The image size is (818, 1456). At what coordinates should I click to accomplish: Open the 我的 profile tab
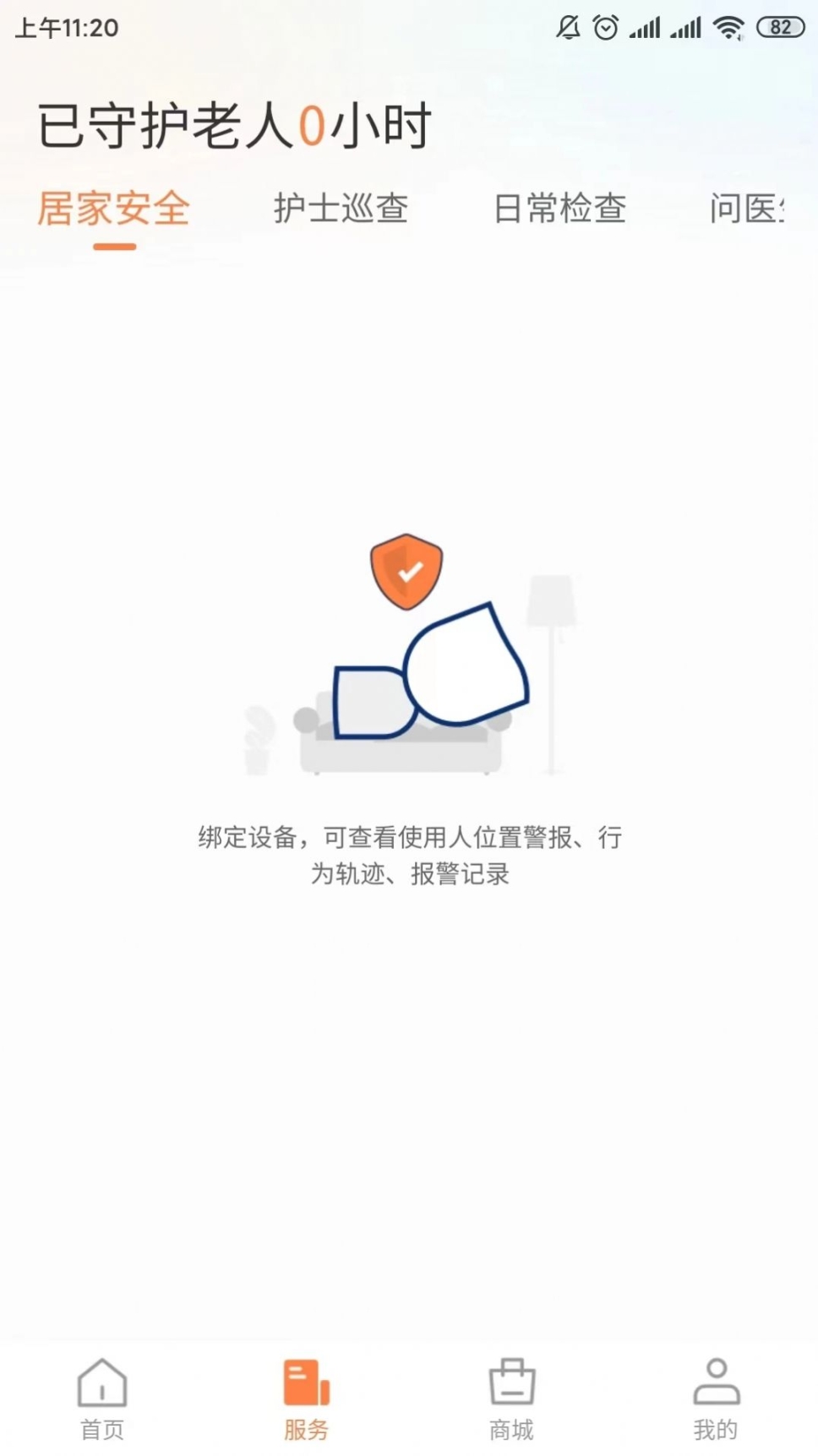click(716, 1399)
